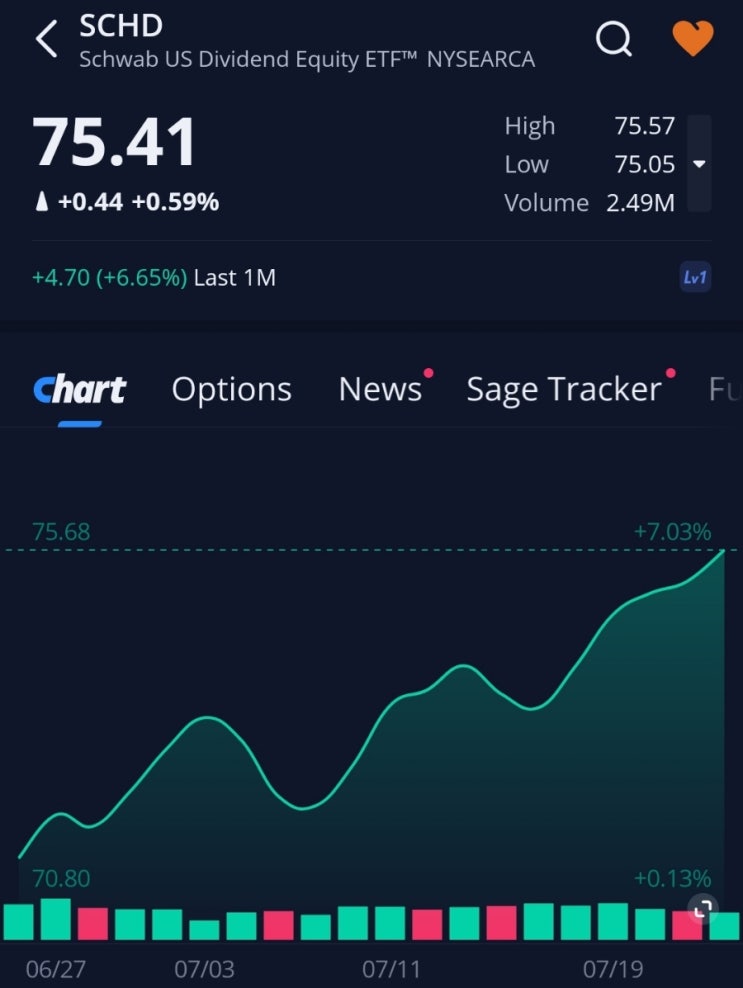Select the Chart tab
This screenshot has height=988, width=743.
[78, 389]
